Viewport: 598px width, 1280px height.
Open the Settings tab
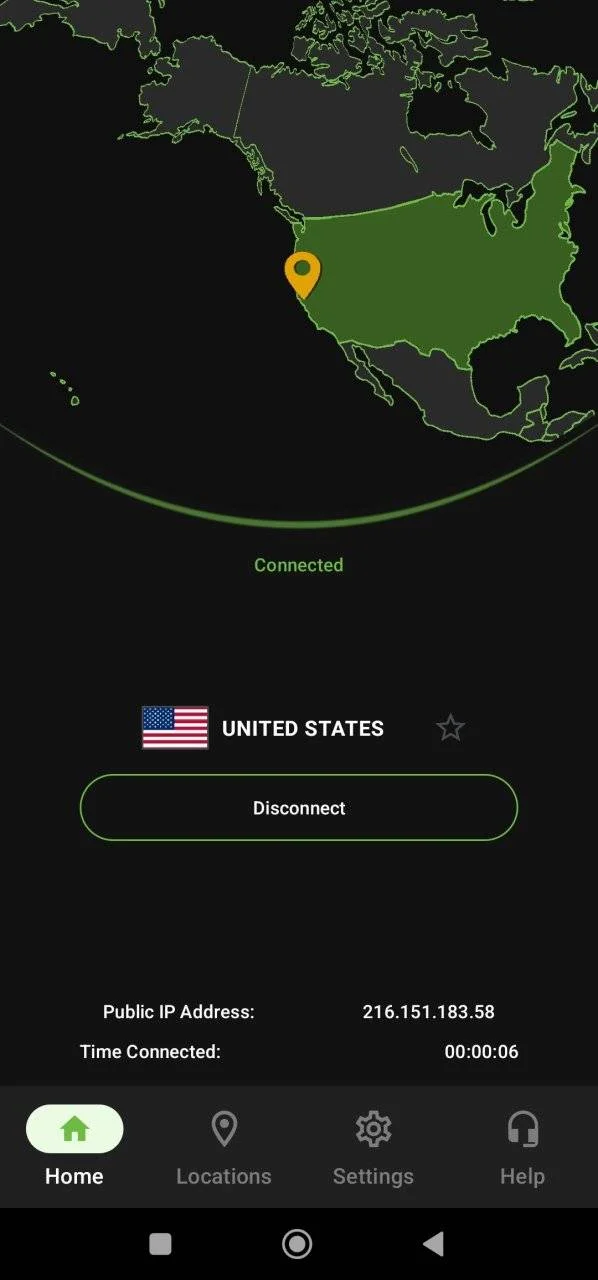coord(373,1148)
